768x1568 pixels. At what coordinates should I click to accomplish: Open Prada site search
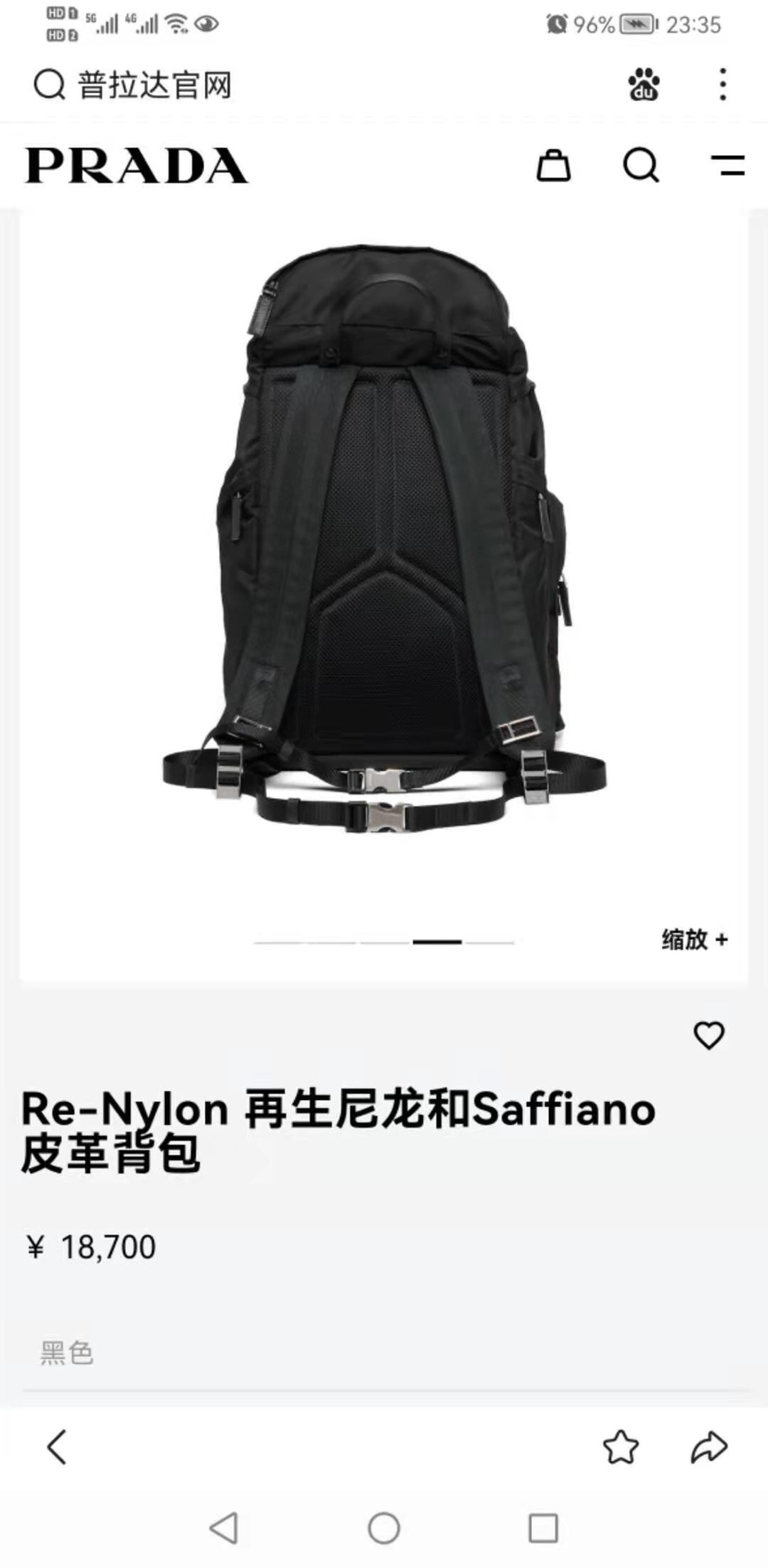(x=641, y=166)
